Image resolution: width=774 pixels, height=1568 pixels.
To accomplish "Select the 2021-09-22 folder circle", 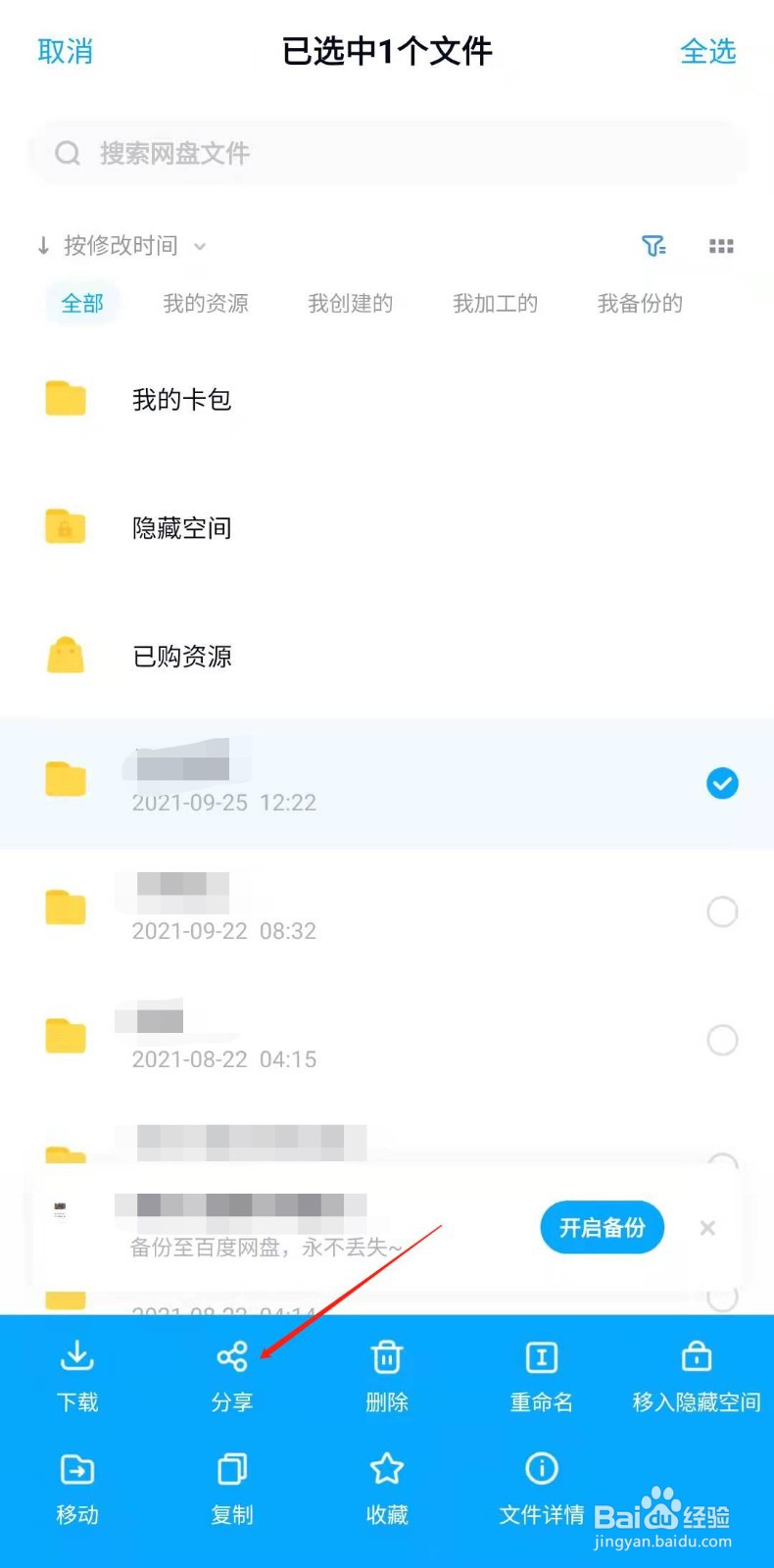I will tap(721, 911).
